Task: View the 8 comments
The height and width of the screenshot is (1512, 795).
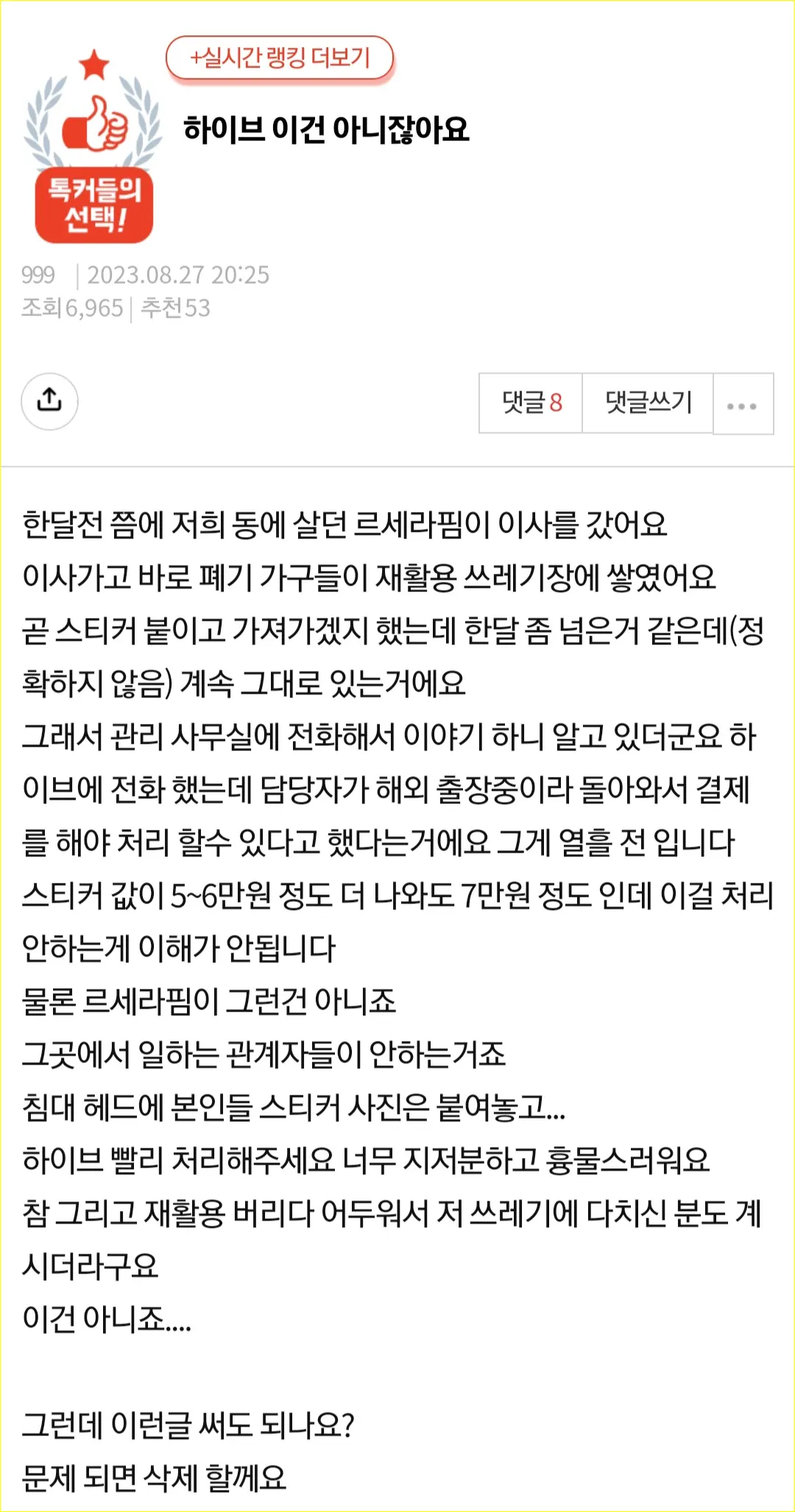Action: click(531, 402)
